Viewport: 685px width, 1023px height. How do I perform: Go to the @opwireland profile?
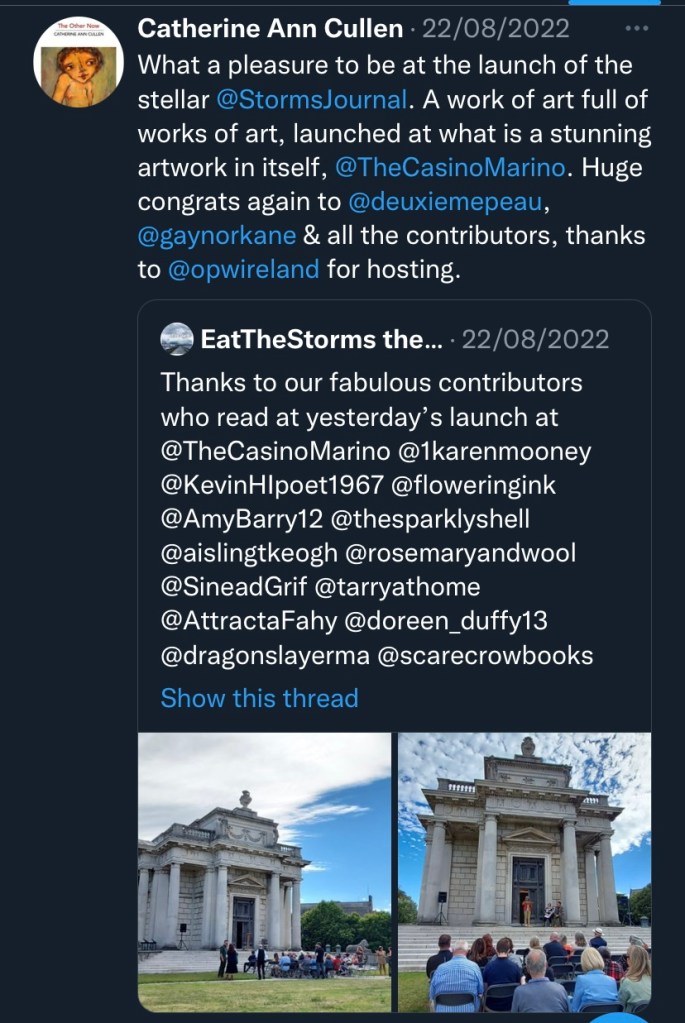tap(244, 269)
